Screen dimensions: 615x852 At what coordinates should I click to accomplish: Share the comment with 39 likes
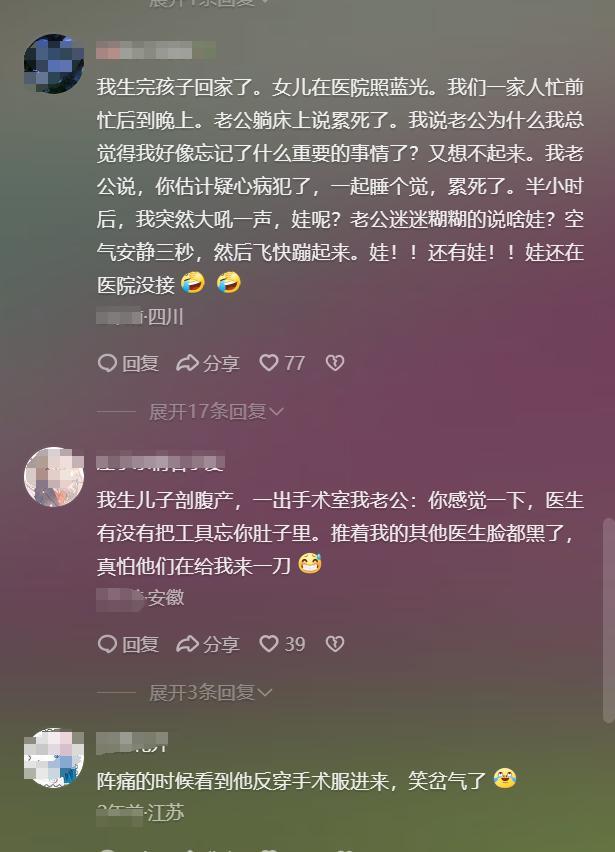tap(208, 644)
